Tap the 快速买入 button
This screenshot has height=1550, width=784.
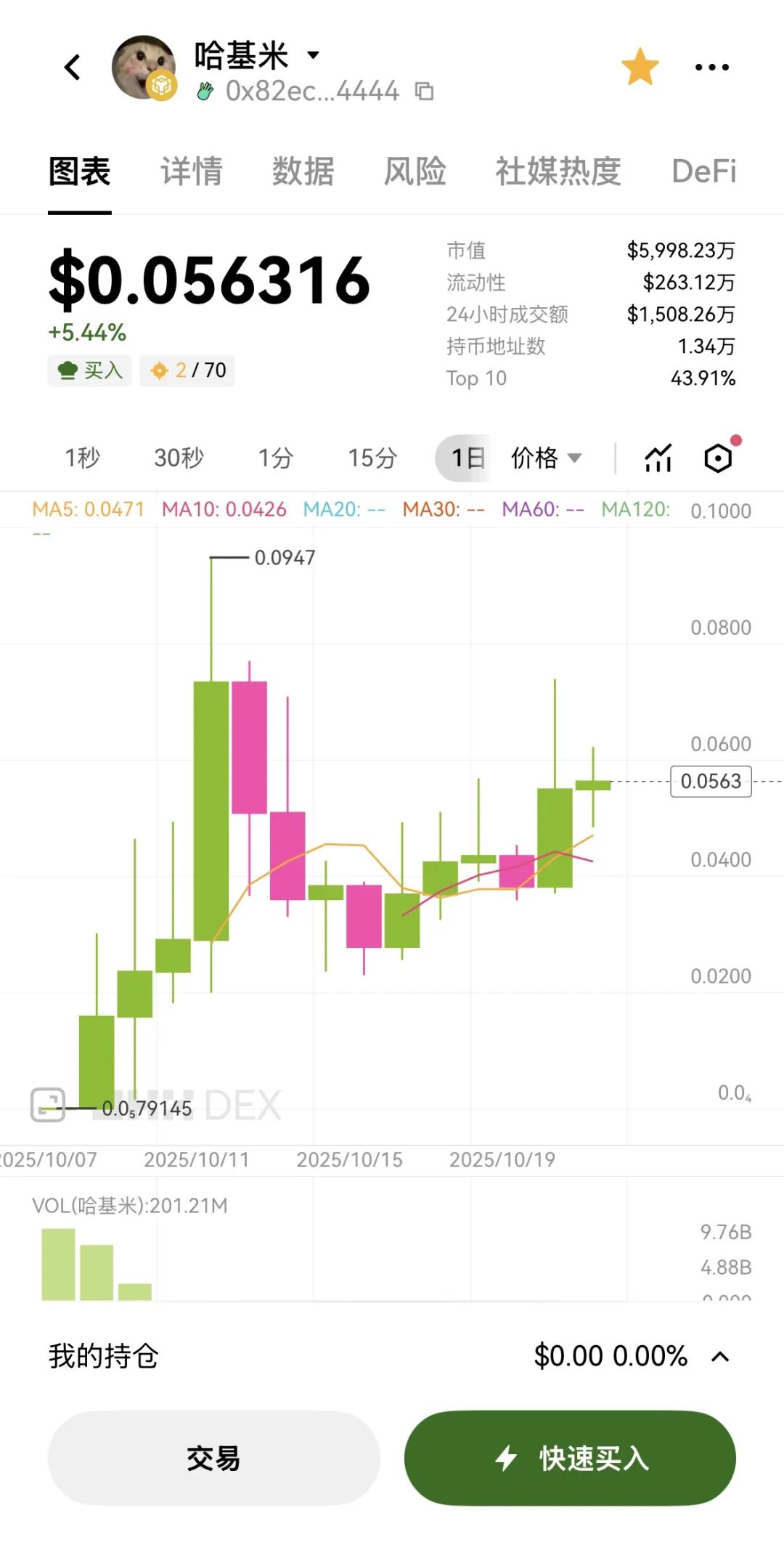pyautogui.click(x=570, y=1458)
